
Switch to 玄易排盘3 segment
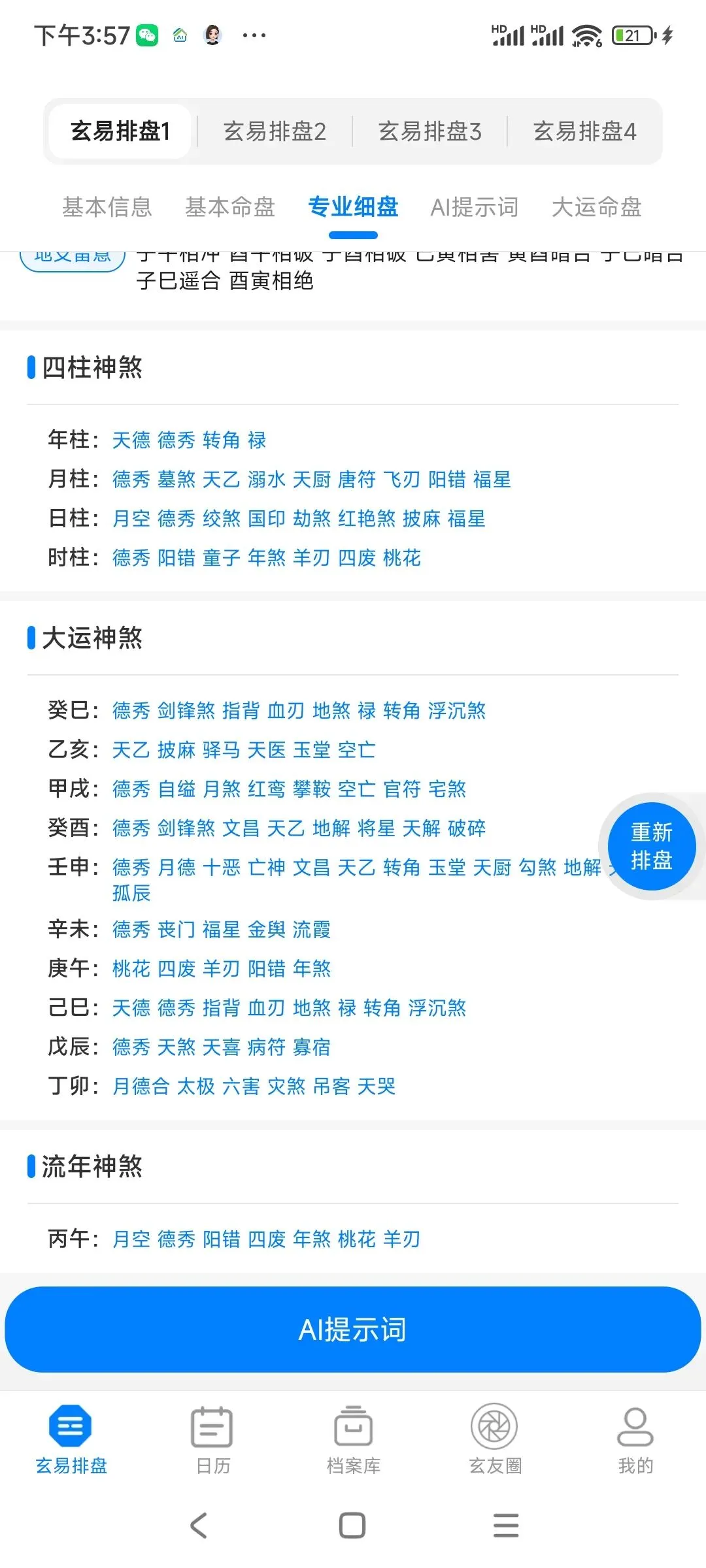point(429,131)
